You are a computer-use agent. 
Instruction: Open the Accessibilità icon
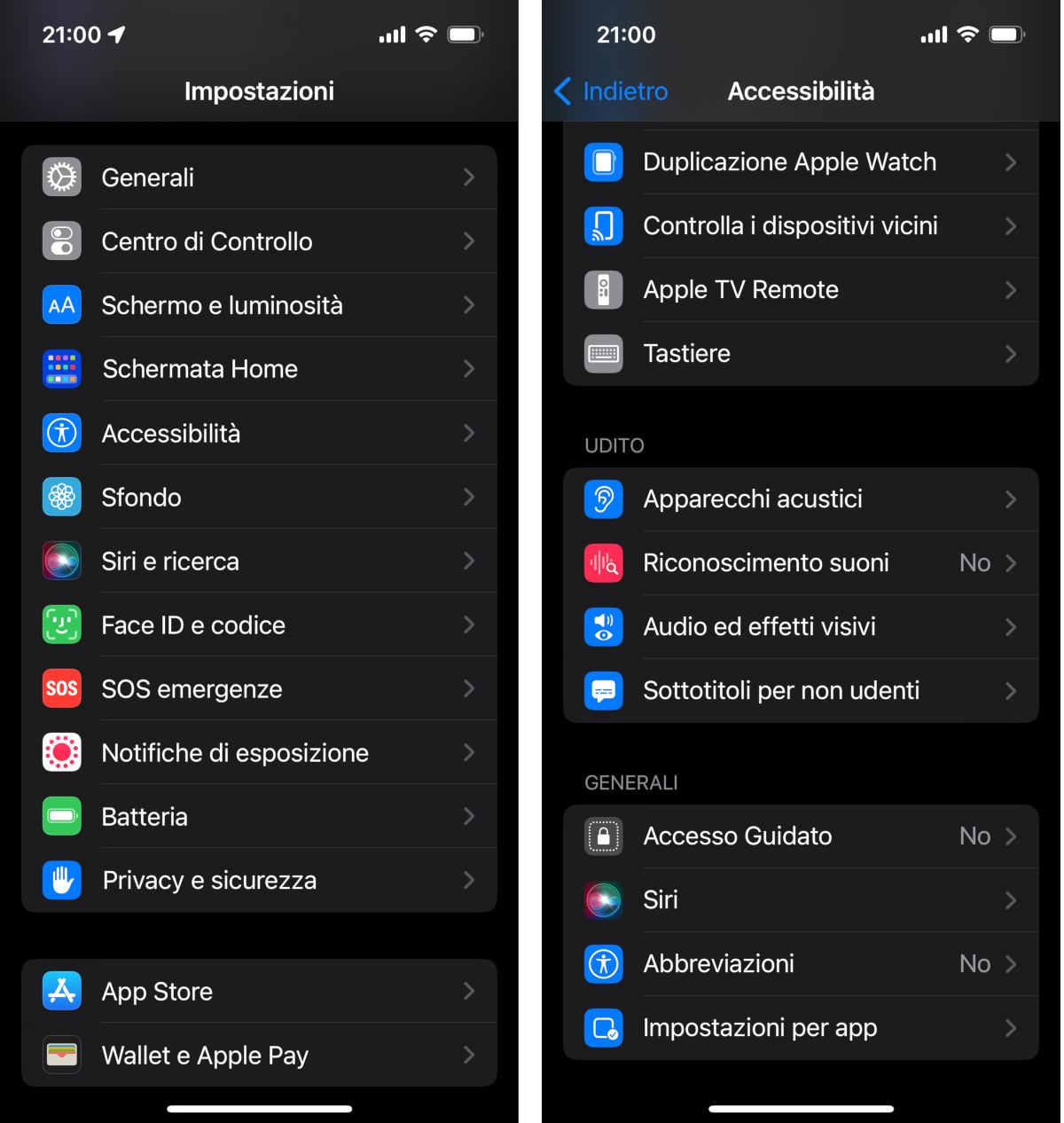pos(61,433)
